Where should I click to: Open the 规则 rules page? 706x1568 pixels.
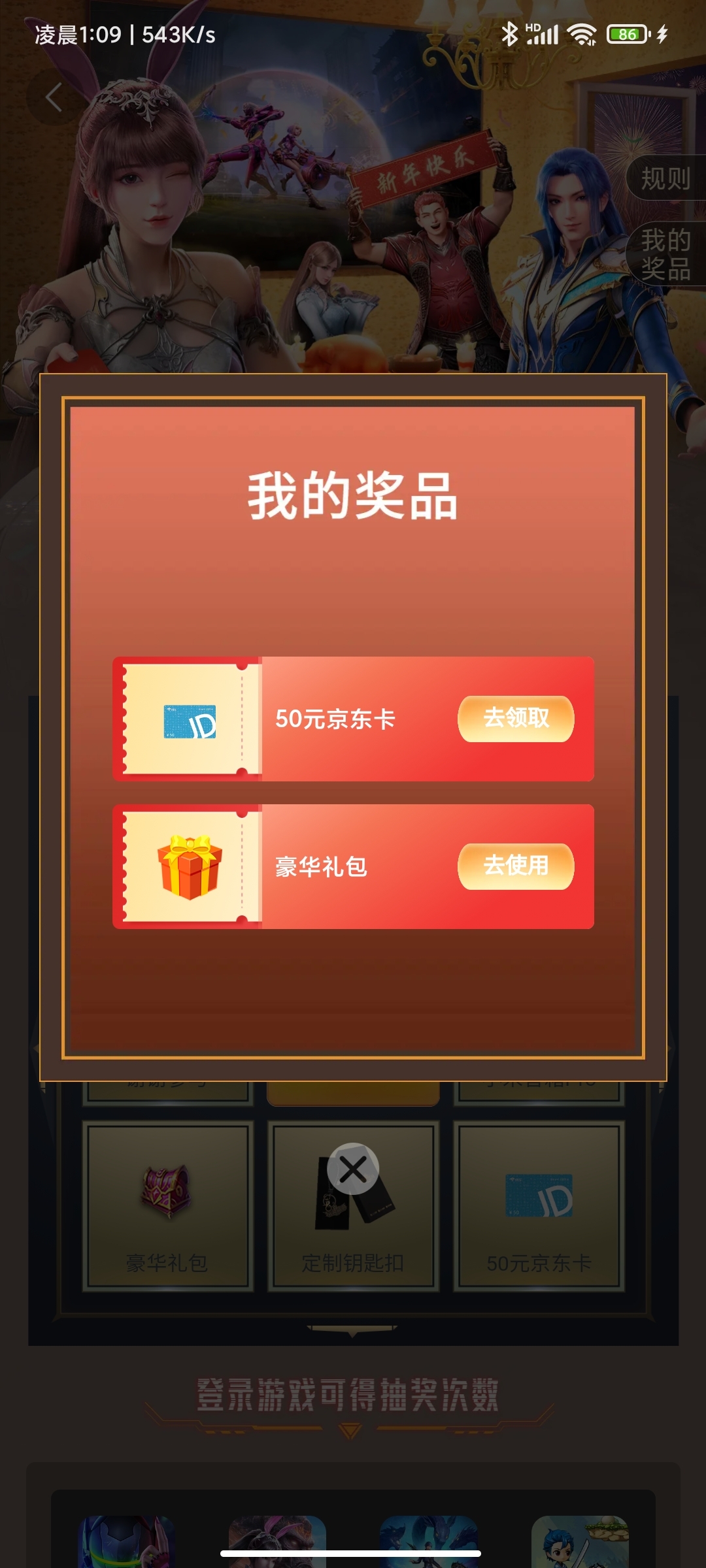click(x=665, y=178)
